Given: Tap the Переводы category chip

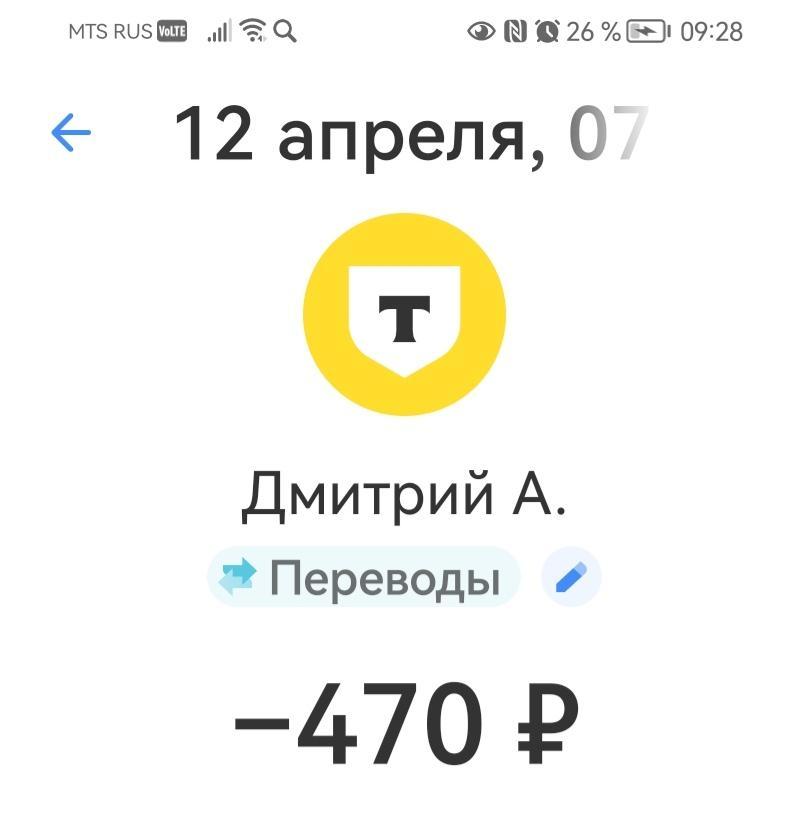Looking at the screenshot, I should pos(364,577).
